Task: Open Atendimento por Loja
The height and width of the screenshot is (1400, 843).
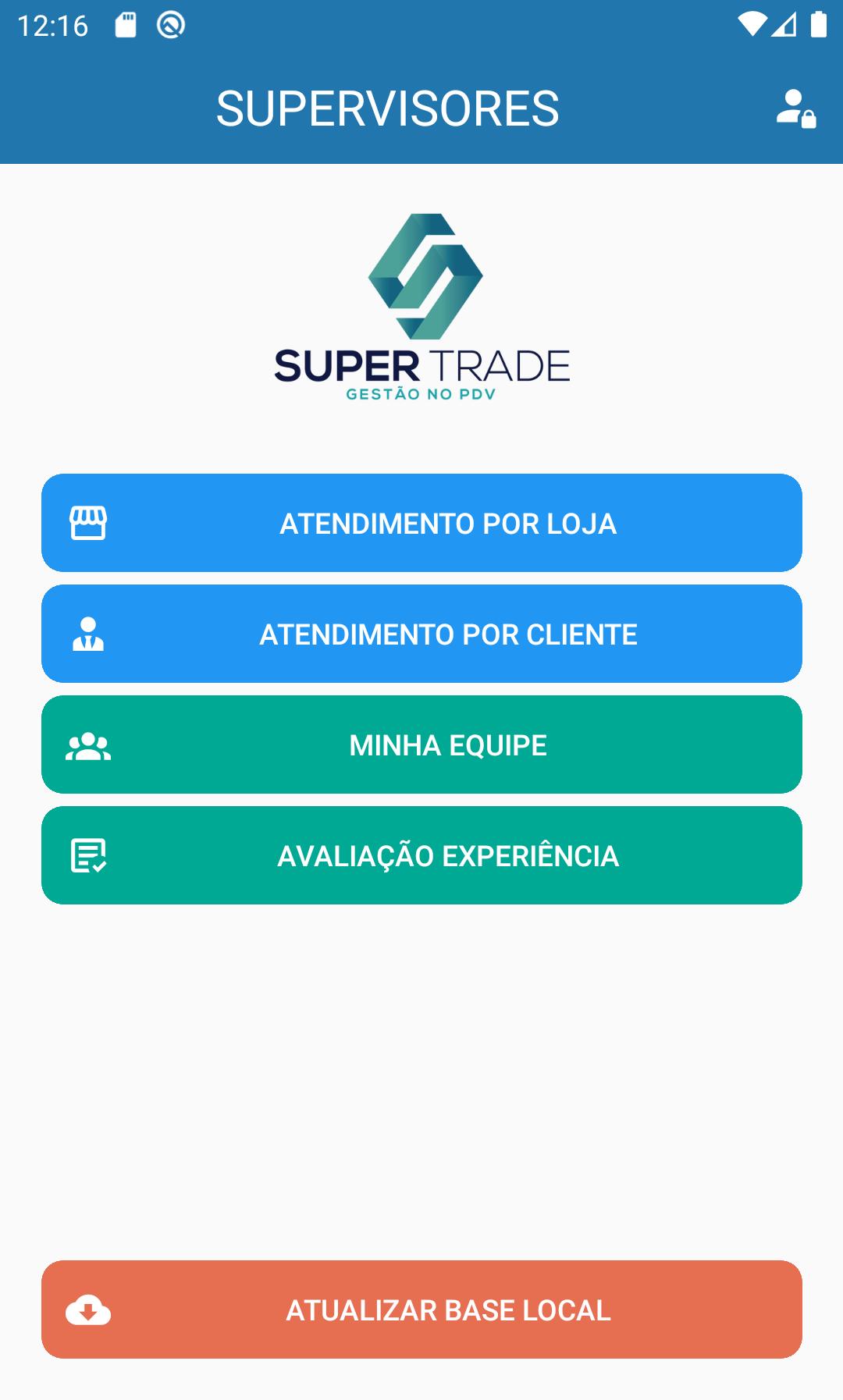Action: point(421,523)
